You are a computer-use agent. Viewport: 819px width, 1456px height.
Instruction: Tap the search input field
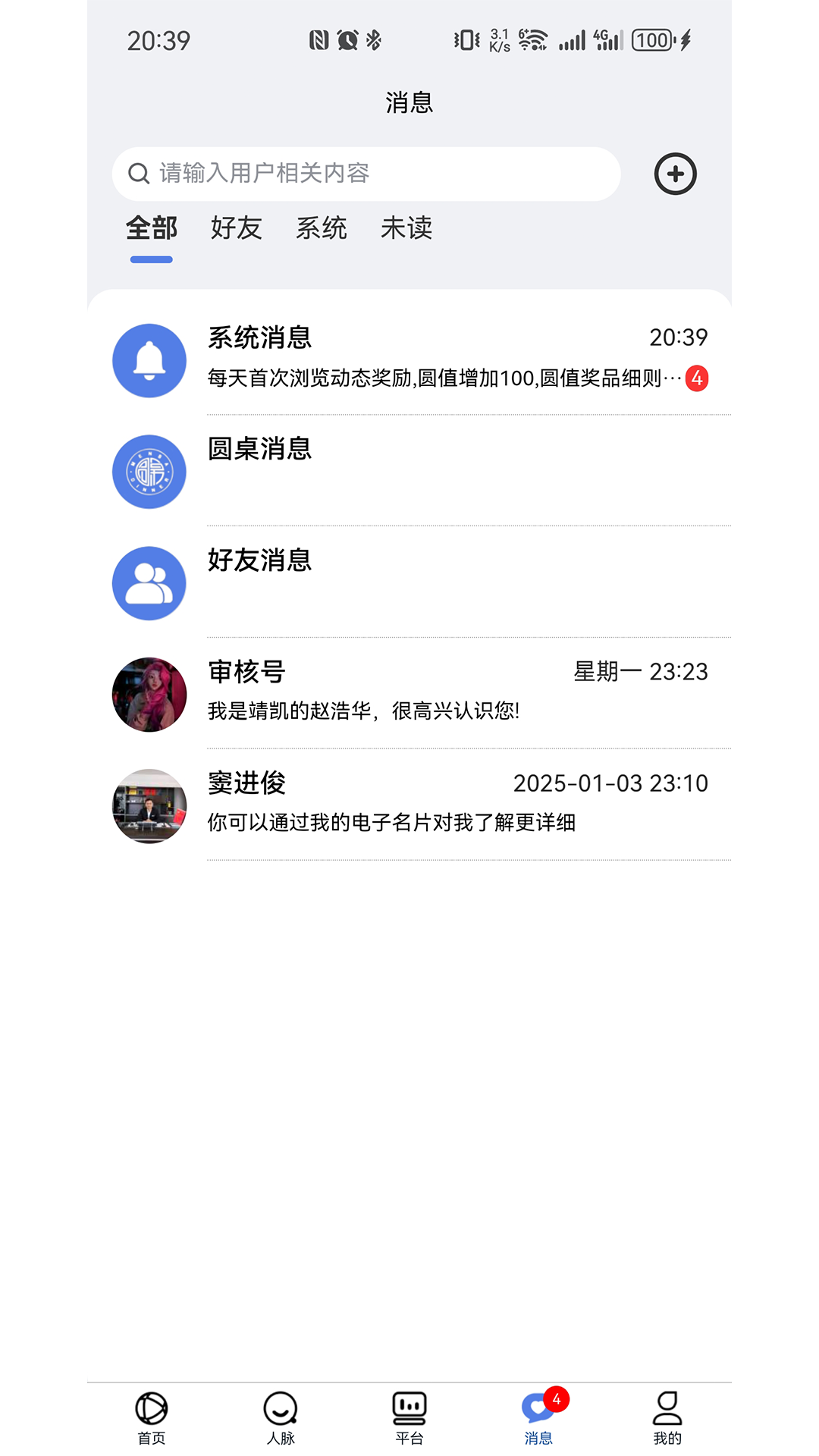(364, 173)
